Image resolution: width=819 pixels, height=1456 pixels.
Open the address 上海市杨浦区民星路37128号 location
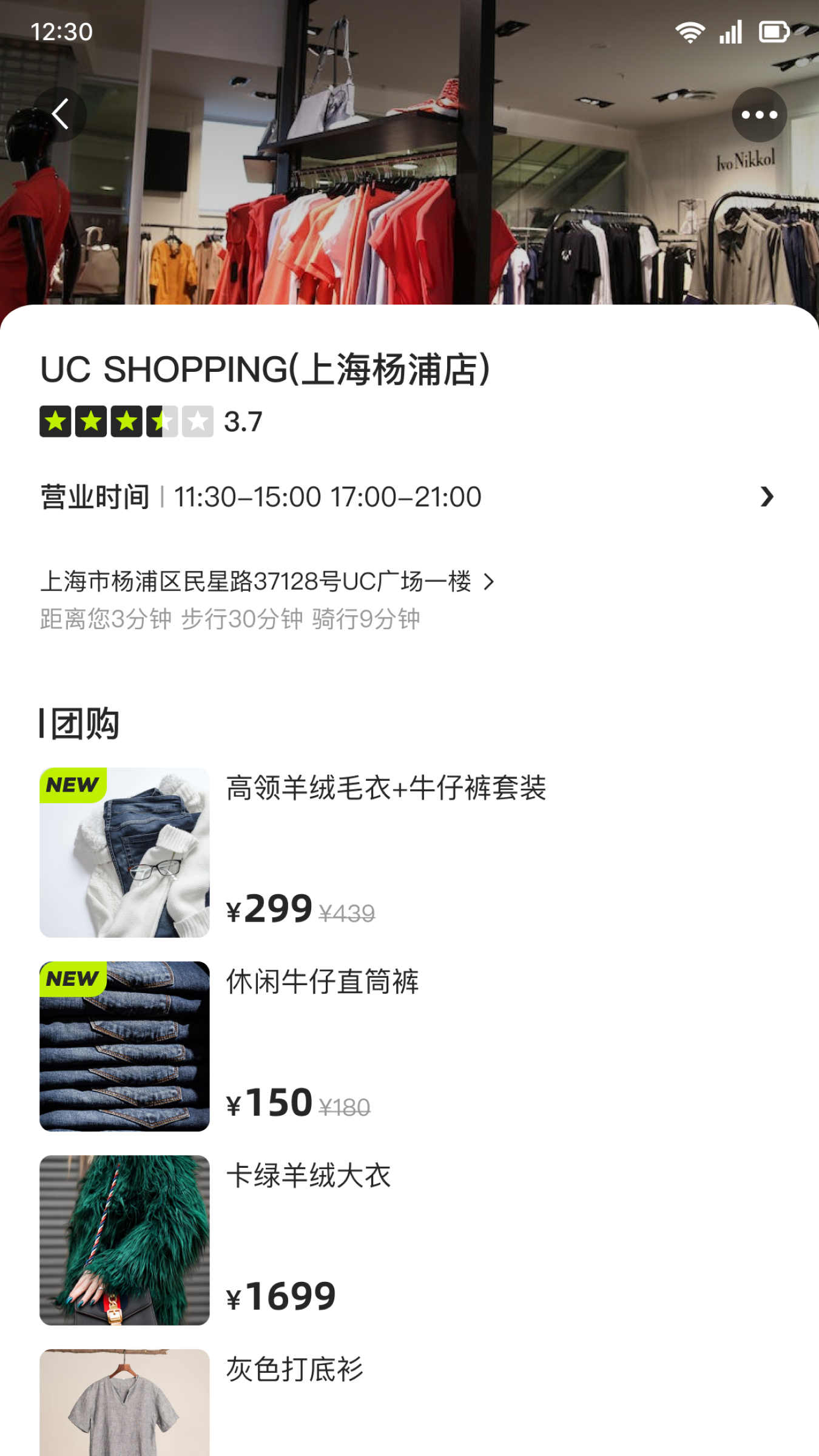pos(267,582)
